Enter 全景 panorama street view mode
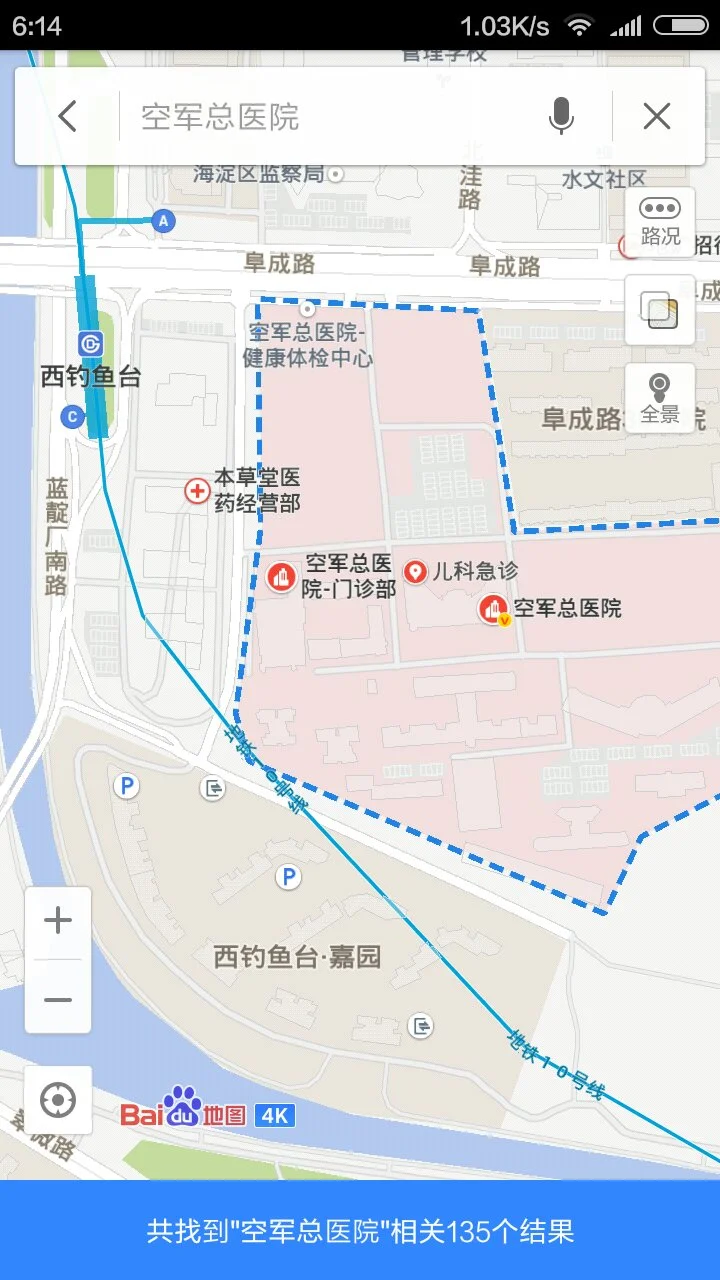Screen dimensions: 720x1280 658,395
